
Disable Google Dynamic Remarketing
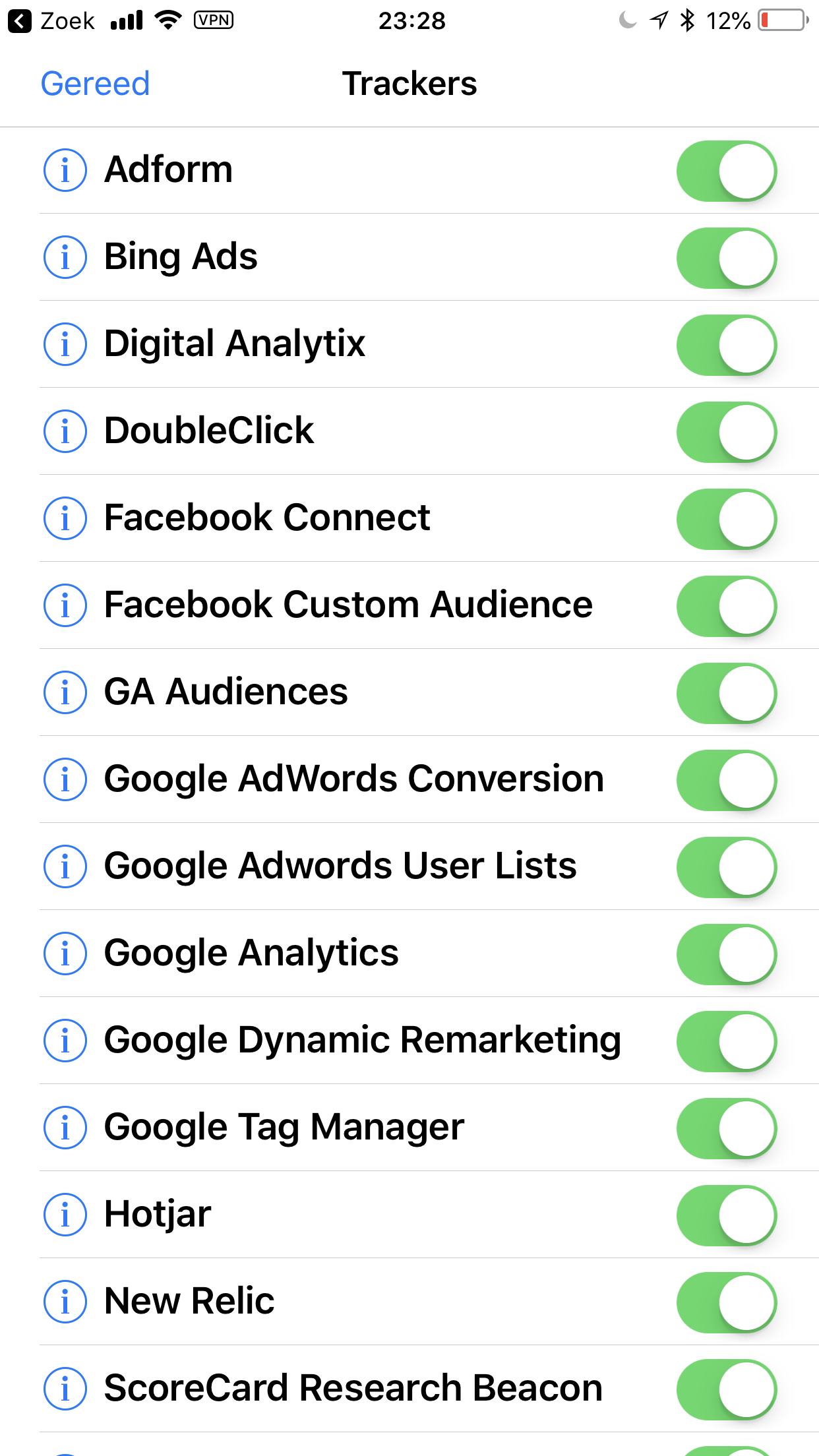point(727,1041)
